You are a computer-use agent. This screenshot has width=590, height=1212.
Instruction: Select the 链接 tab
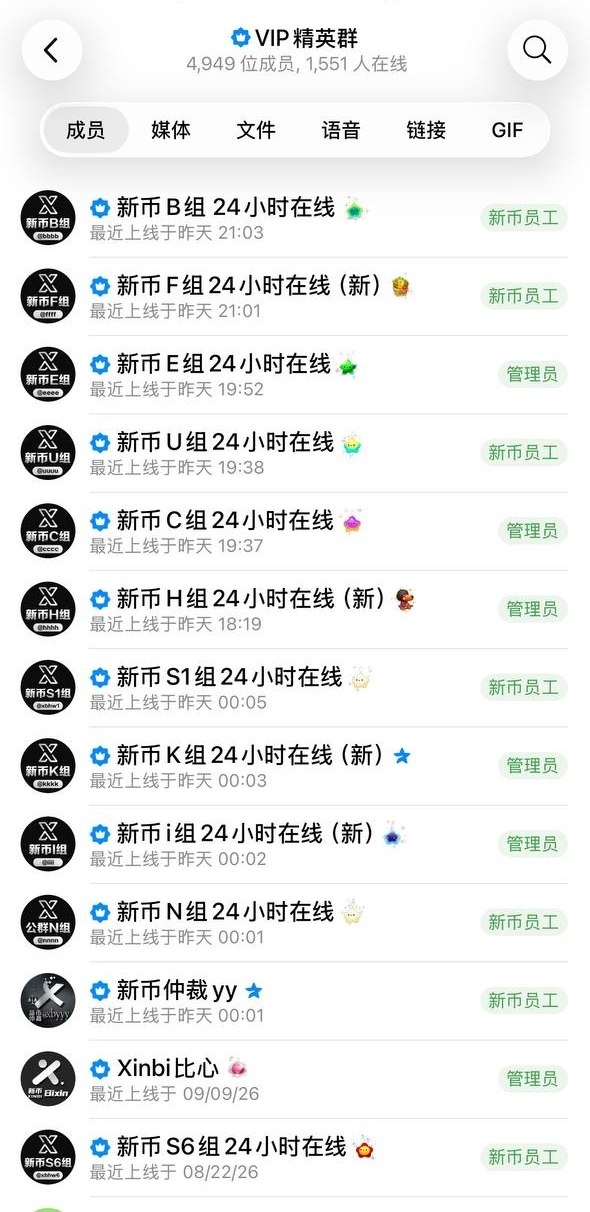click(426, 130)
